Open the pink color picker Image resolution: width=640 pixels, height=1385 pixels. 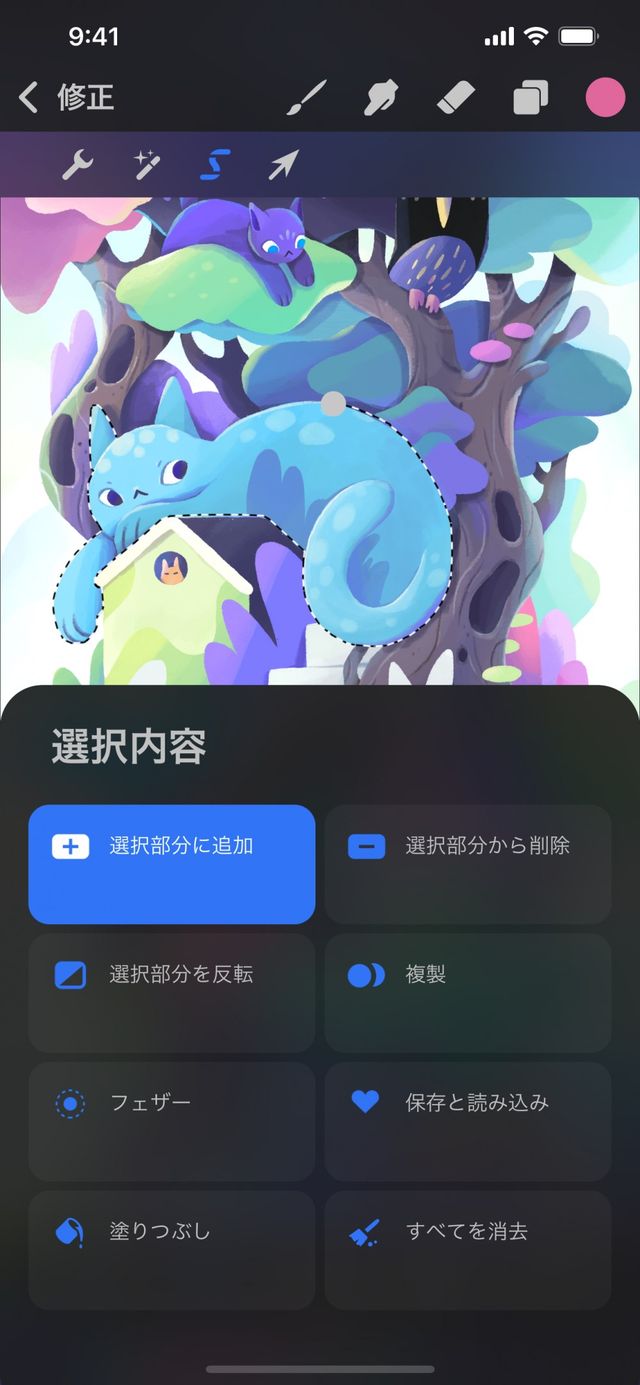click(x=604, y=98)
